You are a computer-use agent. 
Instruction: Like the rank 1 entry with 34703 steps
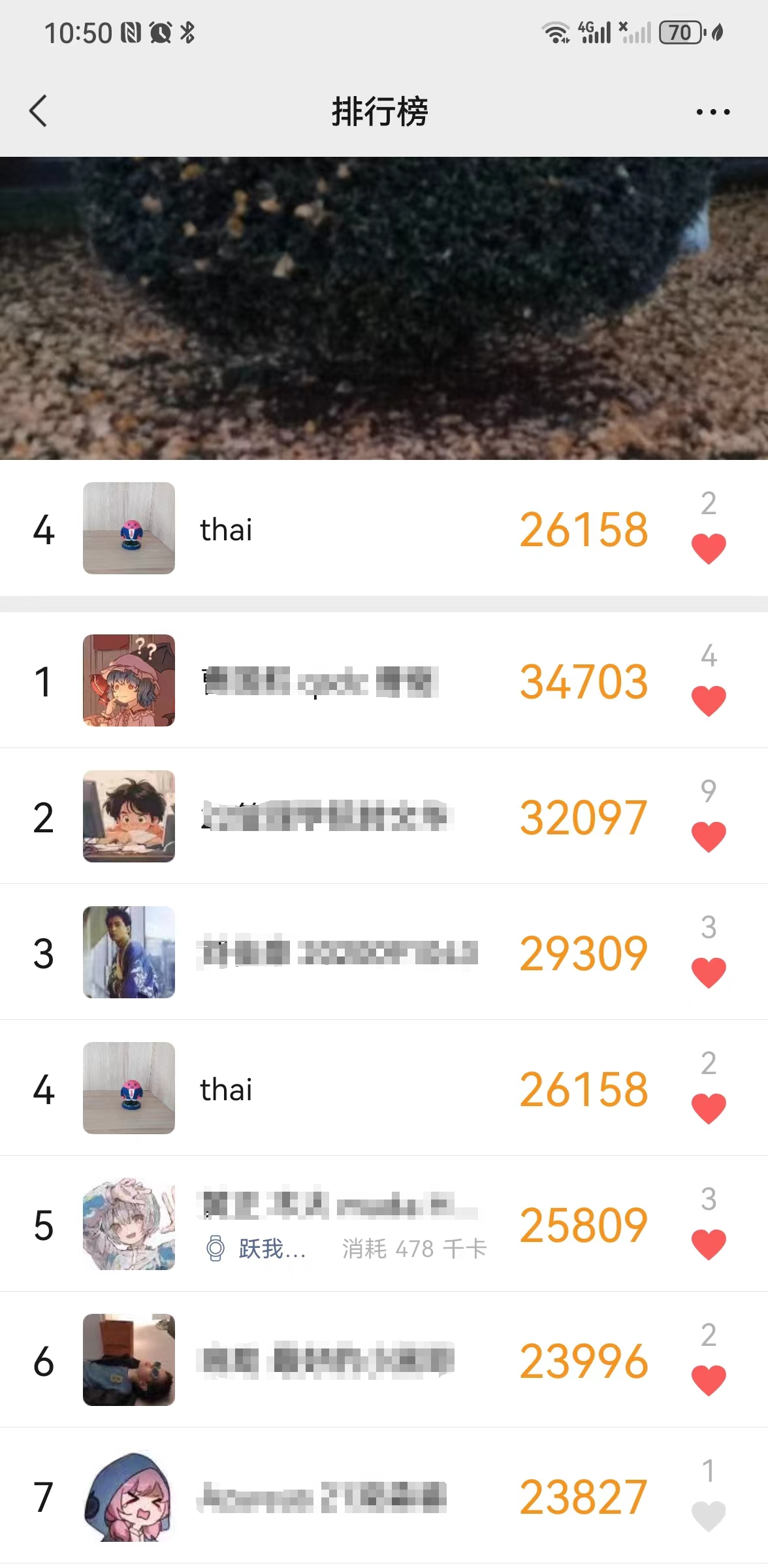(709, 701)
